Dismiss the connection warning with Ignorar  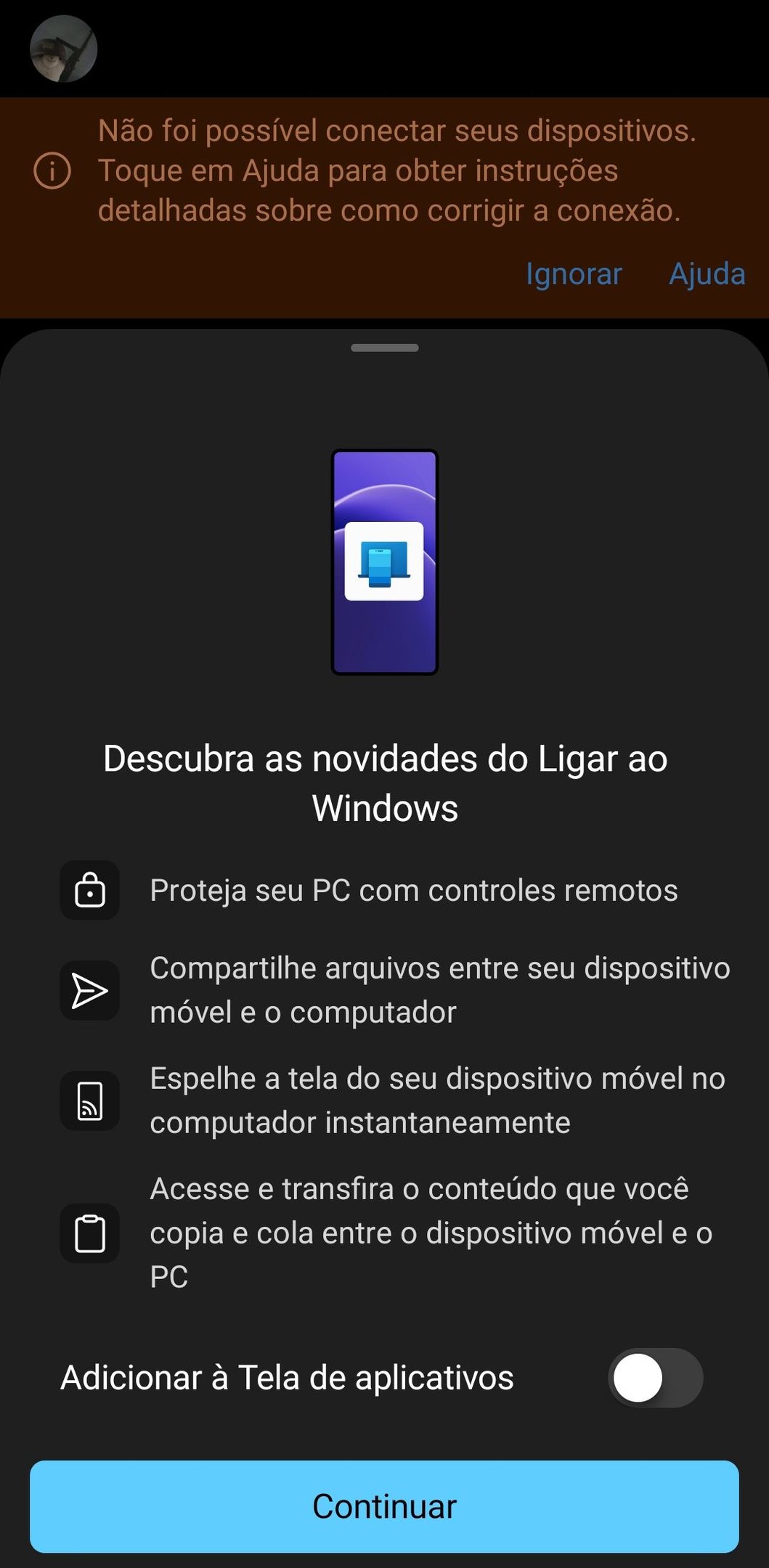[574, 274]
